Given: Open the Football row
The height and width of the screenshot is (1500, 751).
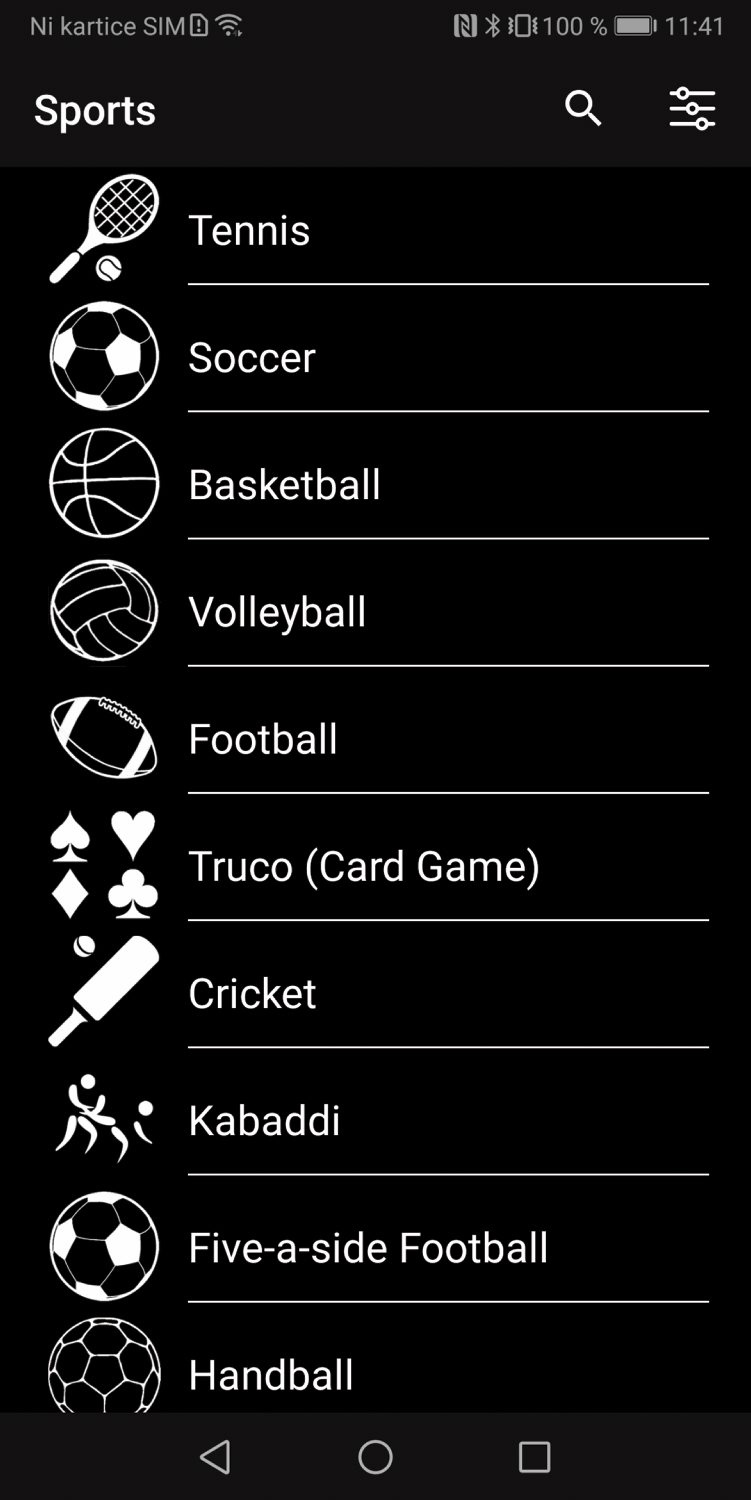Looking at the screenshot, I should click(375, 738).
